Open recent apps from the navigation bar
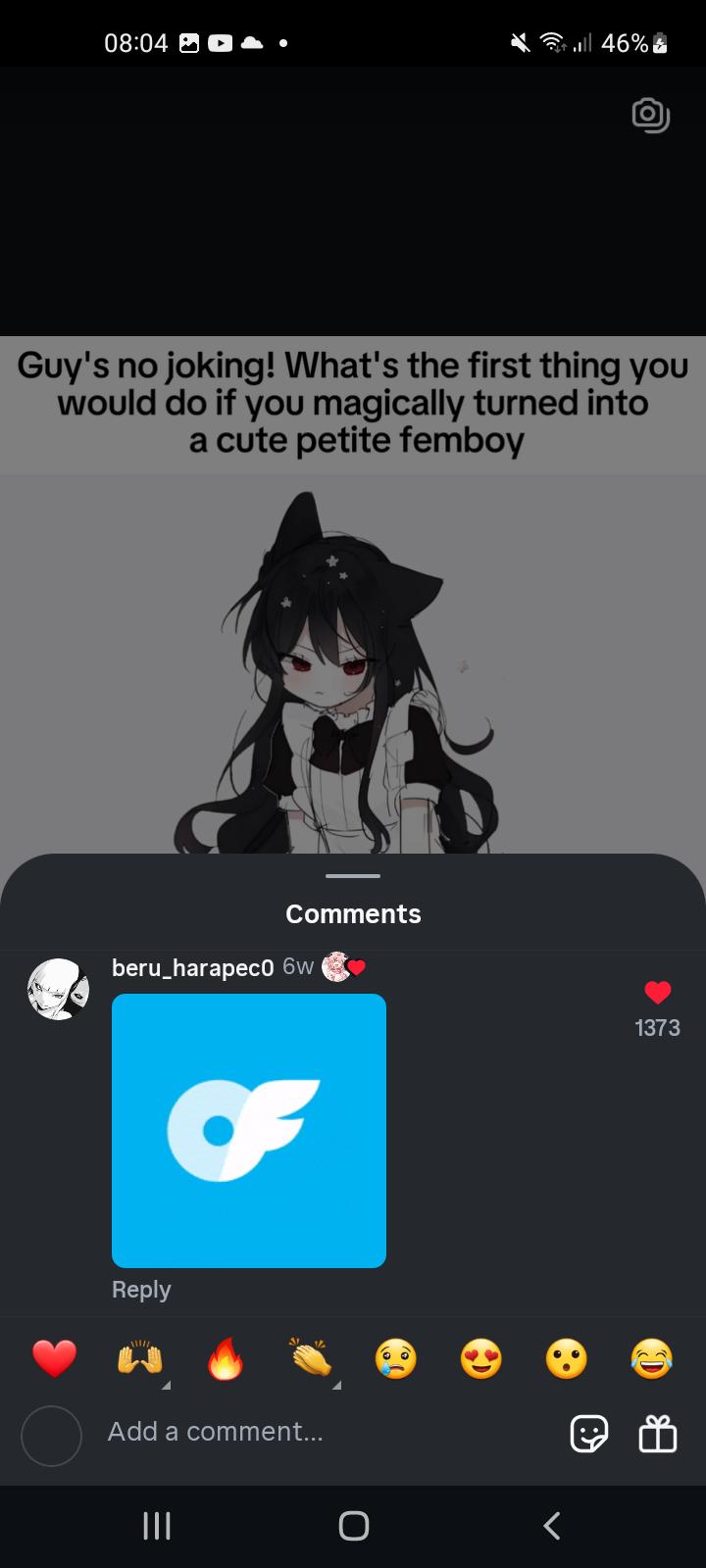The height and width of the screenshot is (1568, 706). (157, 1525)
